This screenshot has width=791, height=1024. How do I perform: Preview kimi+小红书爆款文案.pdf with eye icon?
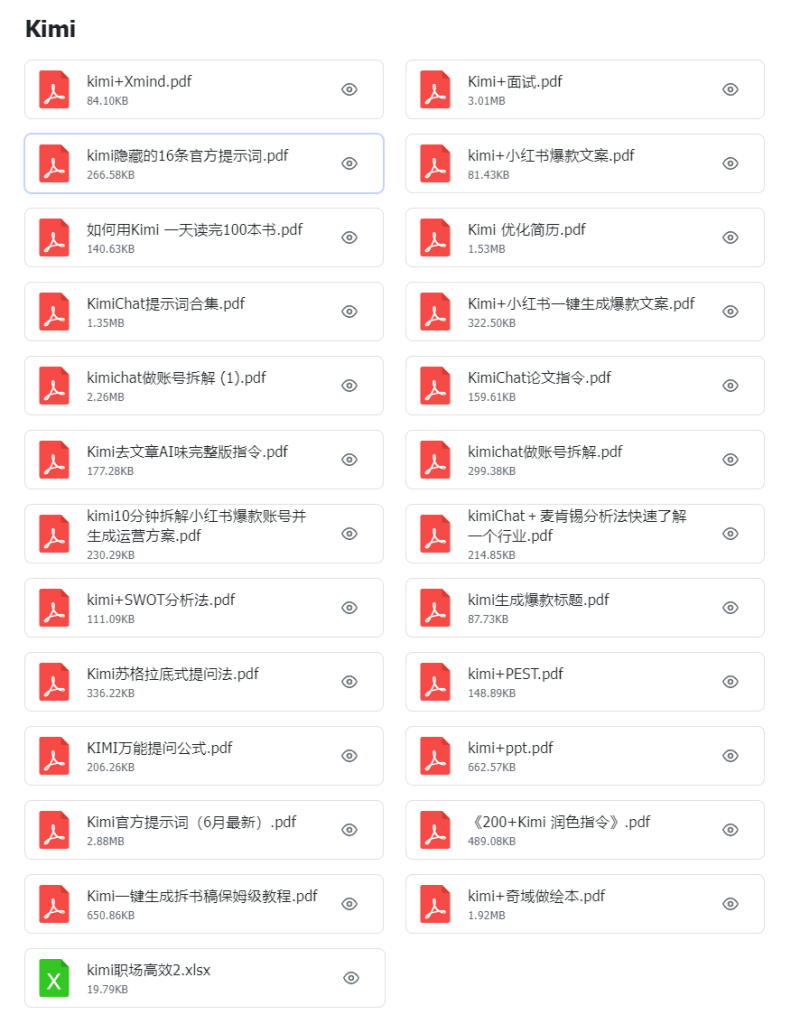point(730,163)
